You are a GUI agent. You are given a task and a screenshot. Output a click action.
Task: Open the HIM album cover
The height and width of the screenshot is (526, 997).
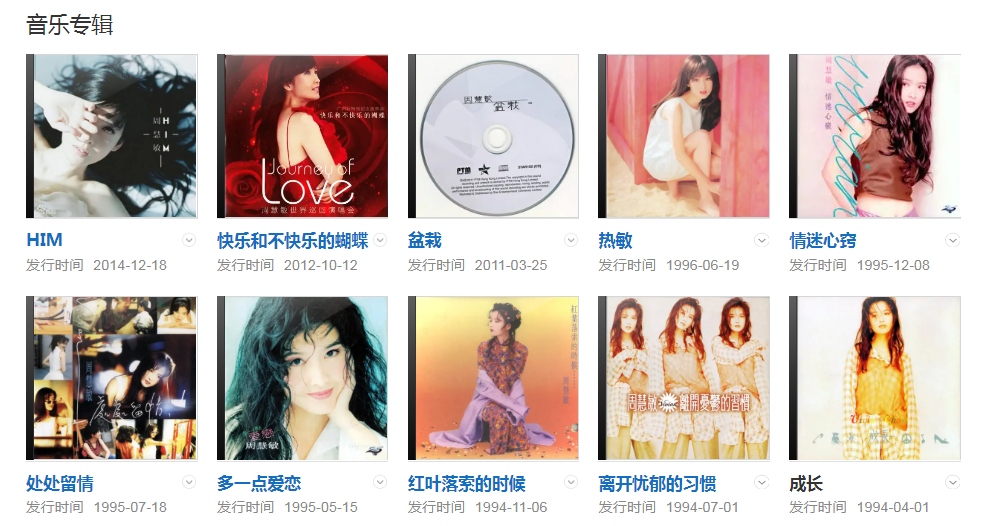click(x=112, y=136)
